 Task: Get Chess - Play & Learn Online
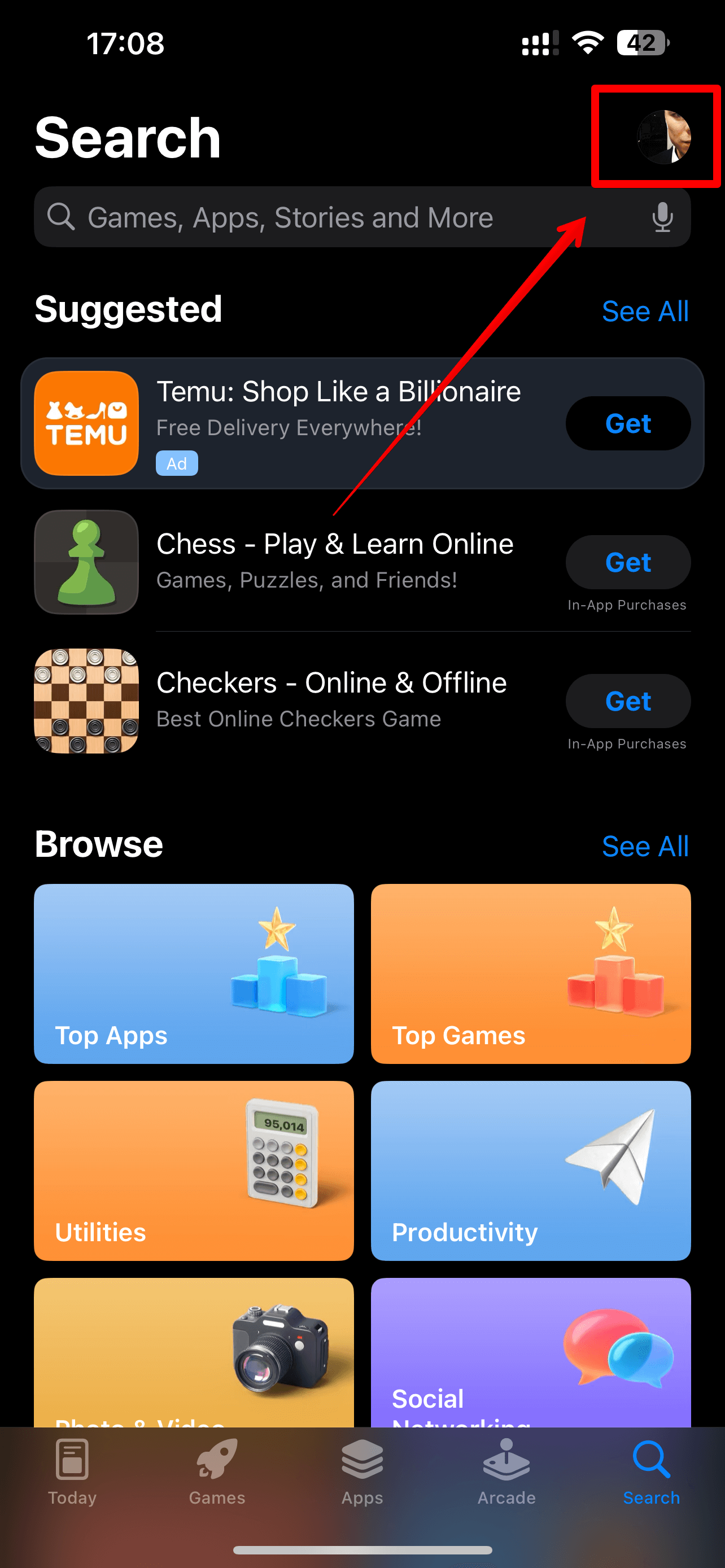[628, 562]
